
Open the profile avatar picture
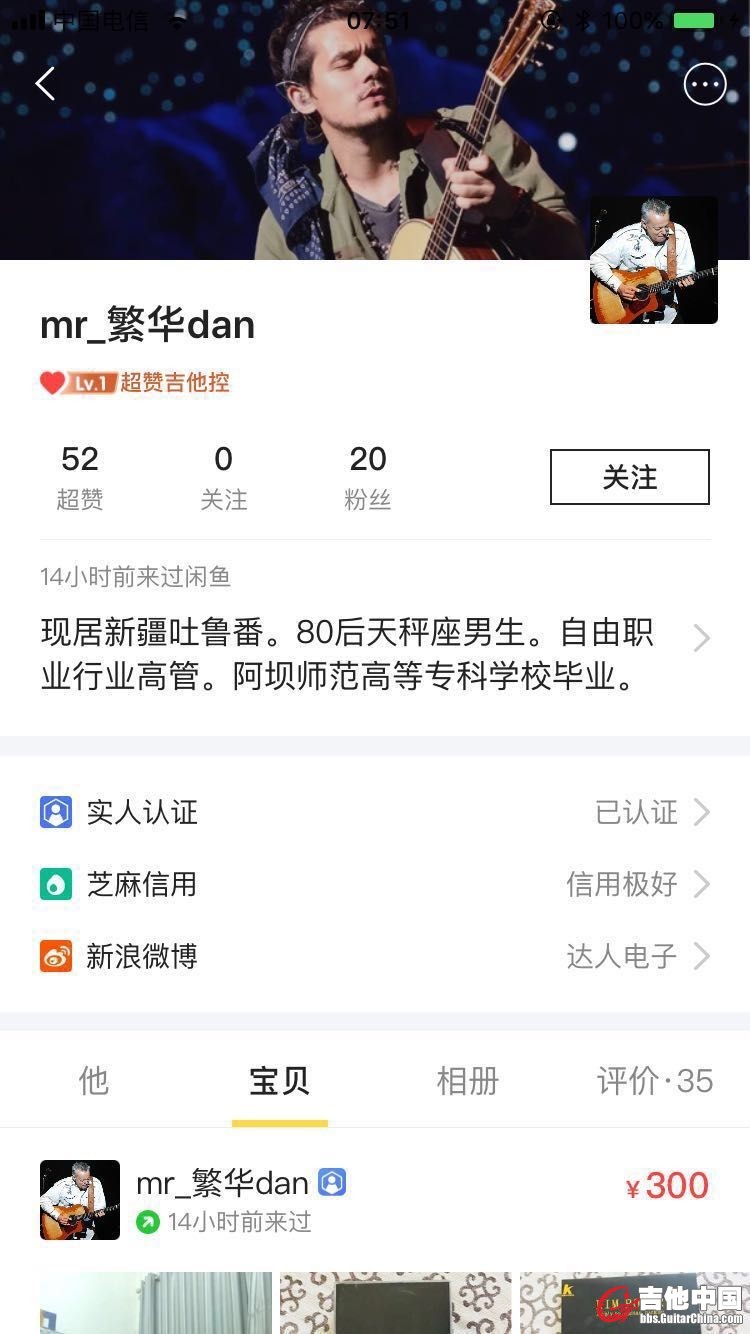(x=653, y=260)
